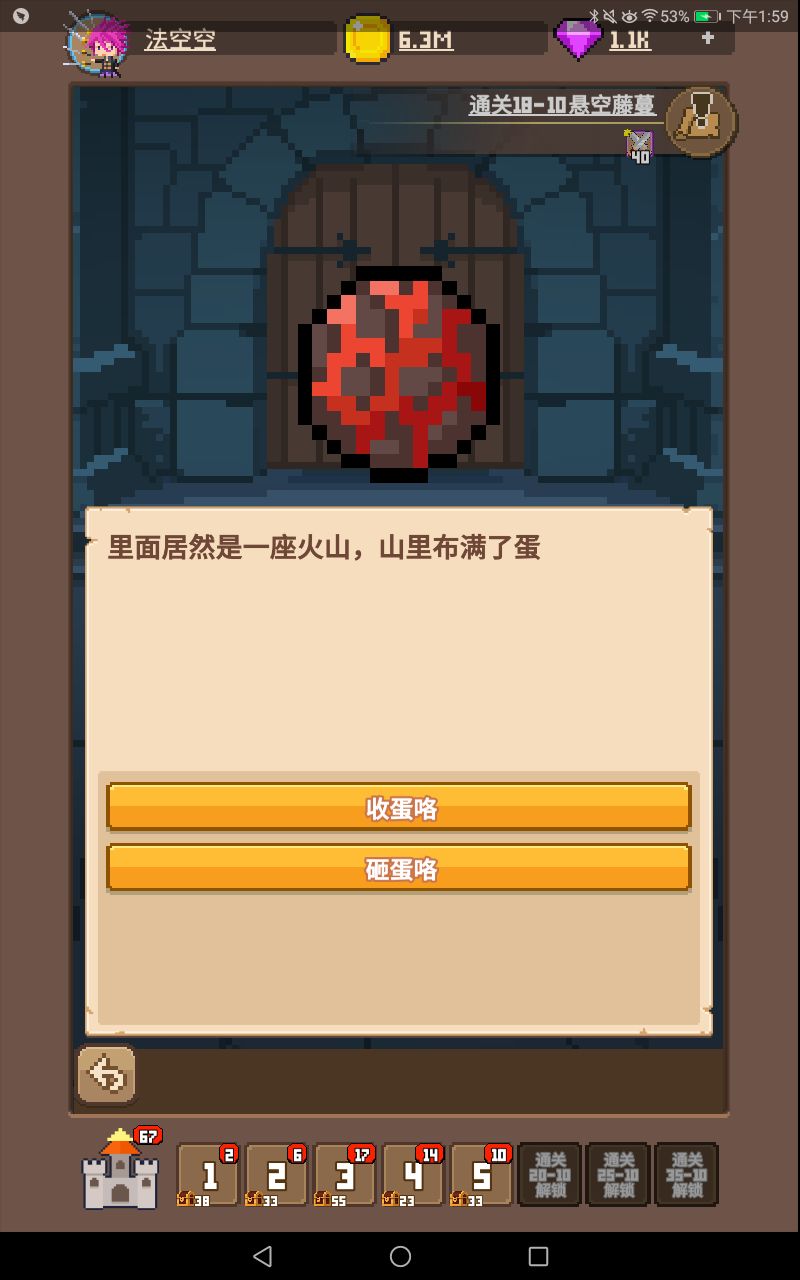Image resolution: width=800 pixels, height=1280 pixels.
Task: Open the quest banner 通关18-10悬空藤蔓
Action: coord(562,103)
